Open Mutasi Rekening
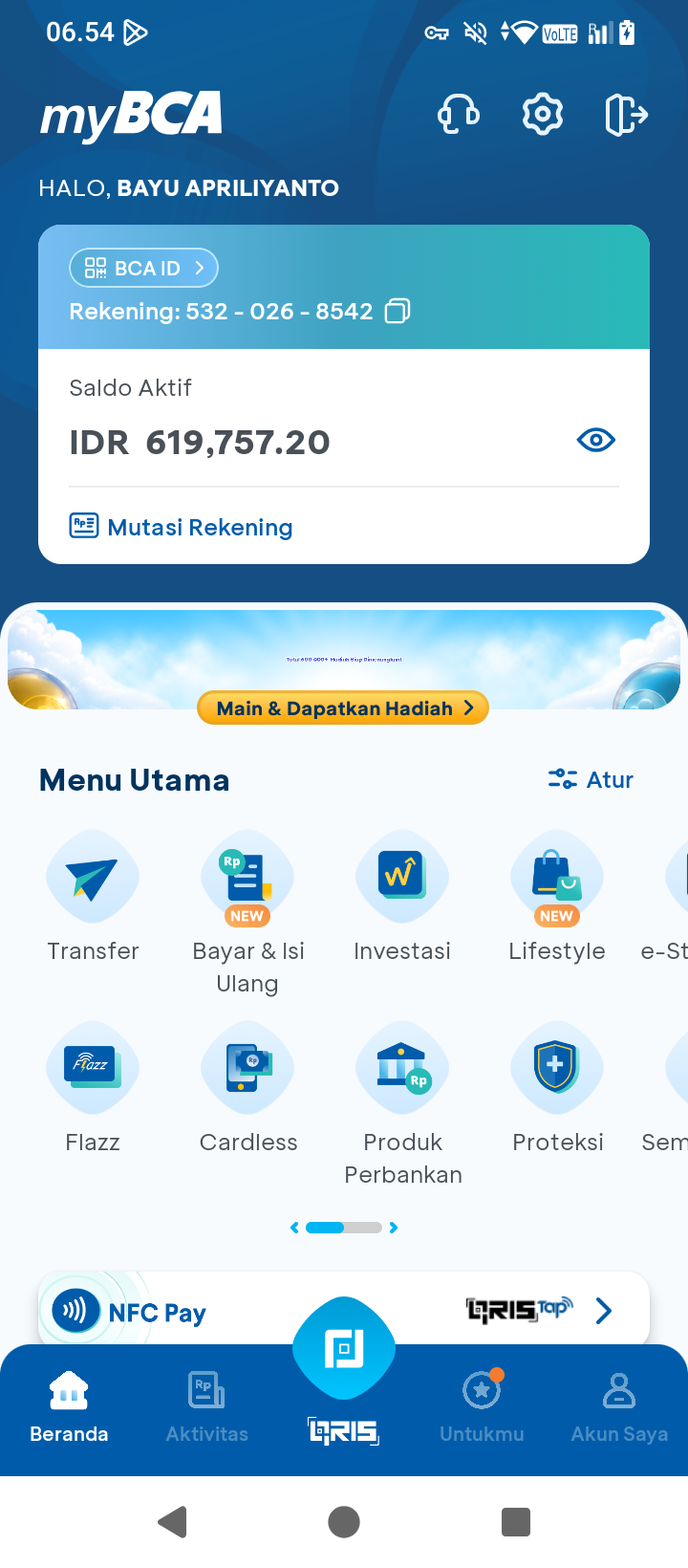 (x=182, y=527)
